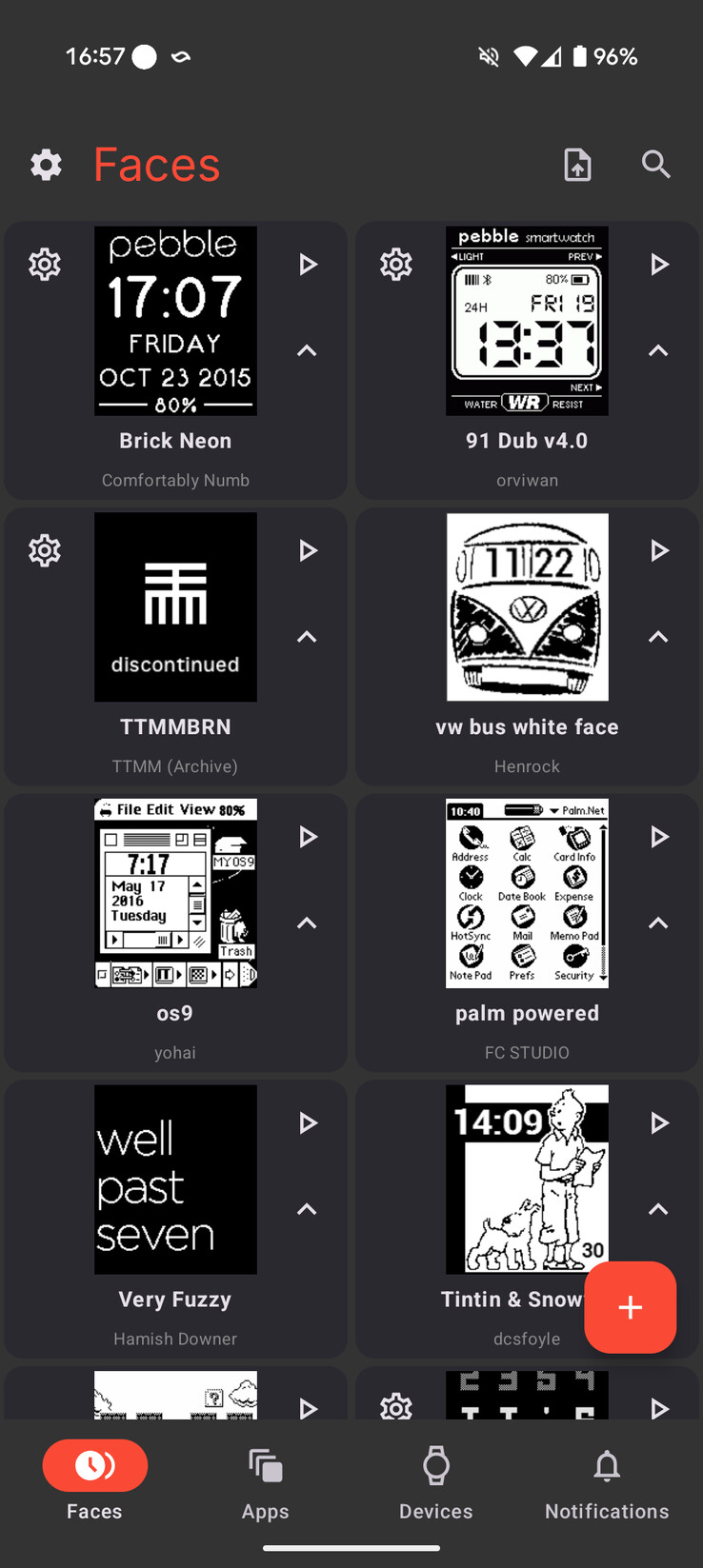Open the search icon

(x=655, y=165)
